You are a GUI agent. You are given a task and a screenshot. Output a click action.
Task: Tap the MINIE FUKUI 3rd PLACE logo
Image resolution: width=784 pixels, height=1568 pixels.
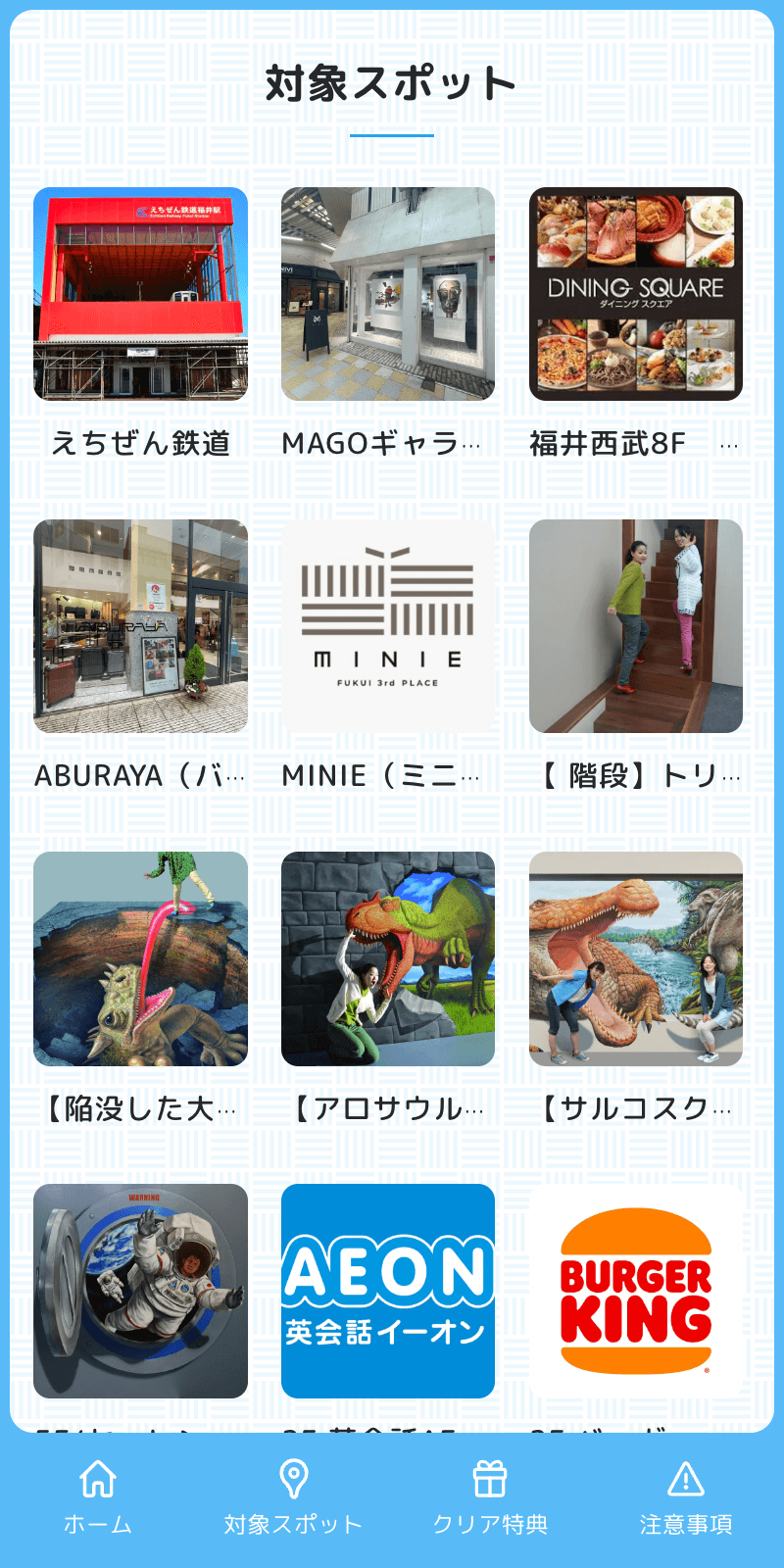point(388,627)
